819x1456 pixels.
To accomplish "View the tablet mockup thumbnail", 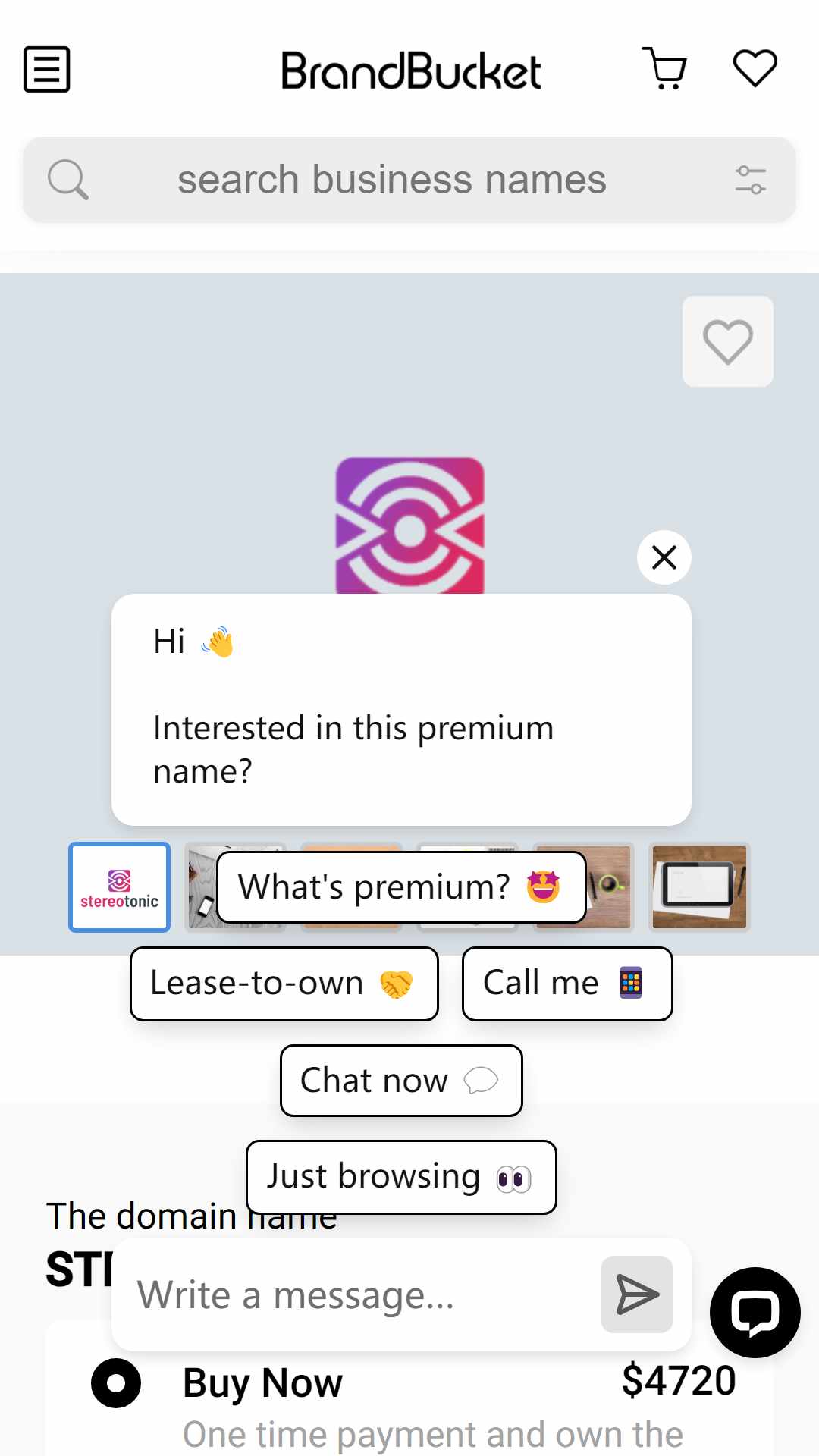I will click(x=700, y=887).
